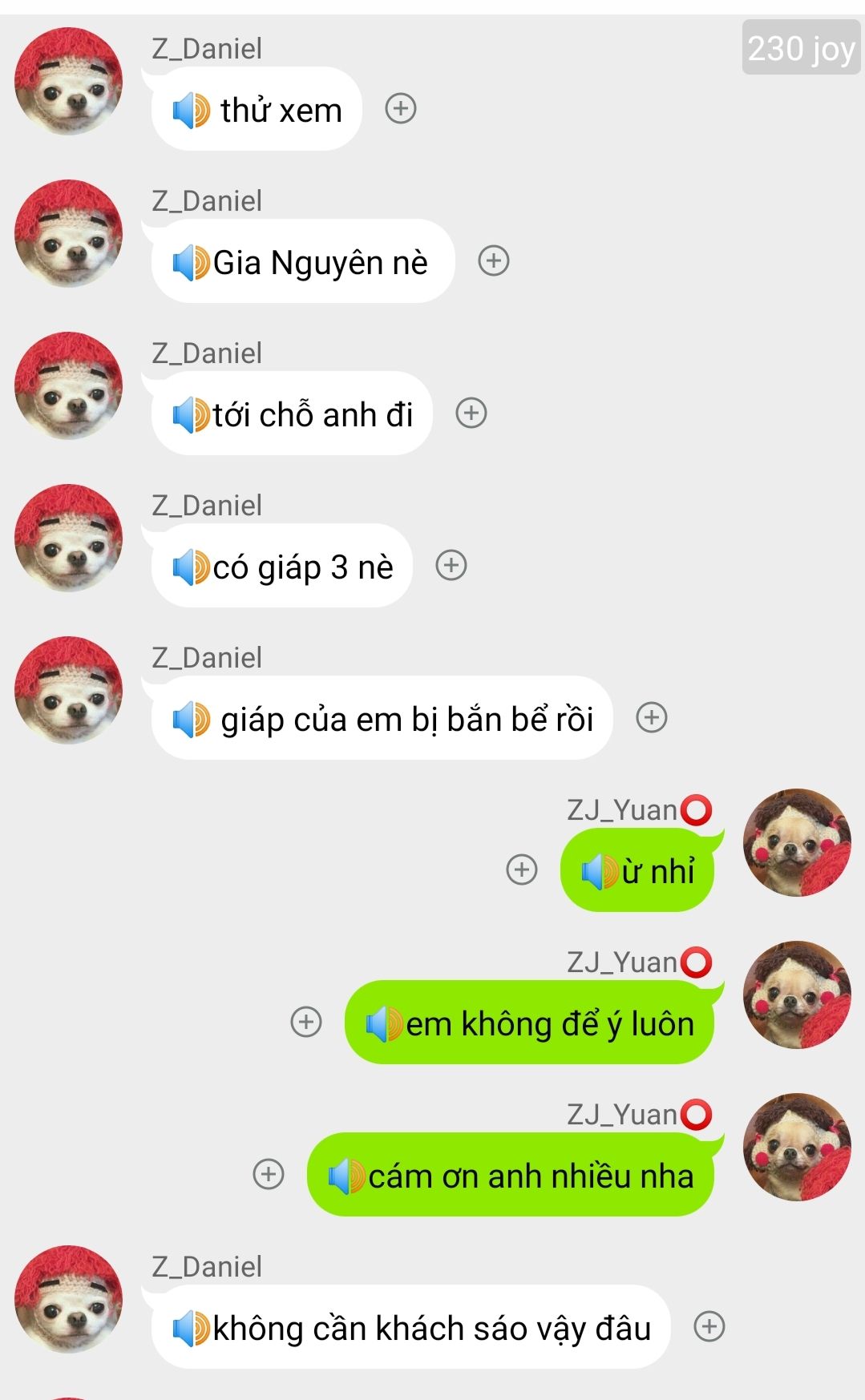Tap the plus icon beside 'có giáp 3 nè'
The width and height of the screenshot is (865, 1400).
click(x=451, y=566)
